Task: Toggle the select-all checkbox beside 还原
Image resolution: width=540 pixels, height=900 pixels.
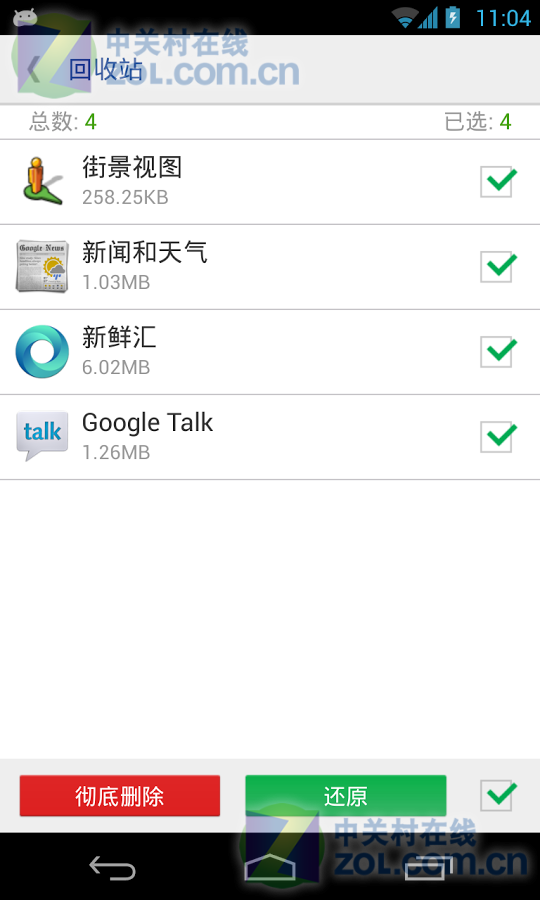Action: point(497,796)
